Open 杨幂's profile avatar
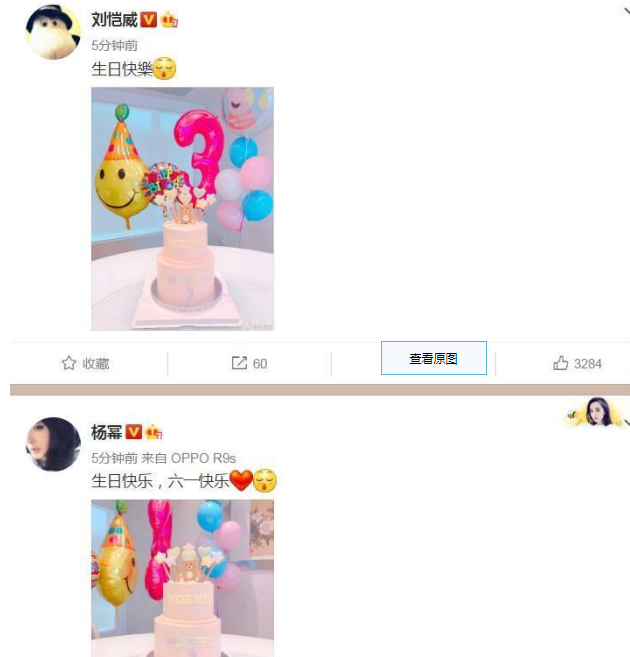Image resolution: width=630 pixels, height=657 pixels. click(x=53, y=444)
